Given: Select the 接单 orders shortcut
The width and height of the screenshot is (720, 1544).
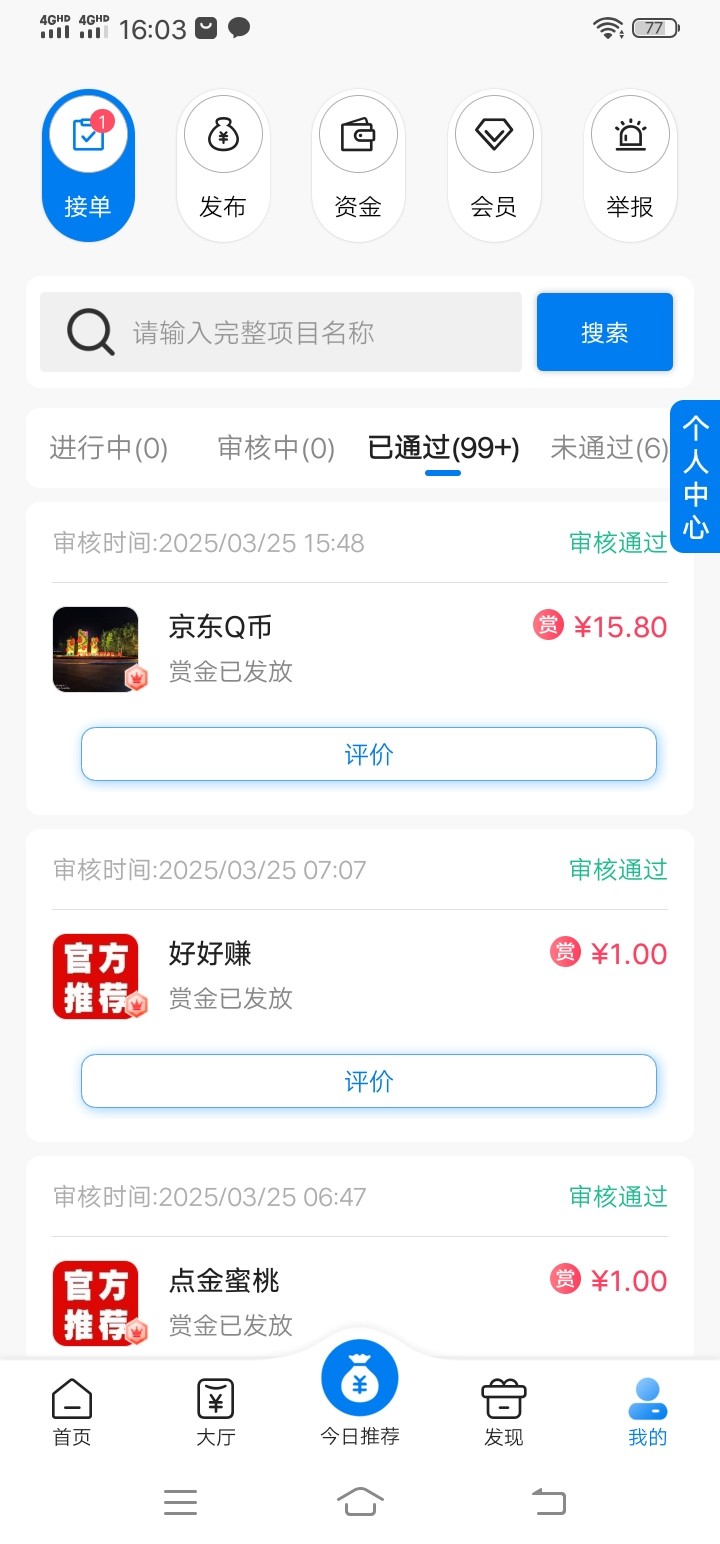Looking at the screenshot, I should point(88,165).
